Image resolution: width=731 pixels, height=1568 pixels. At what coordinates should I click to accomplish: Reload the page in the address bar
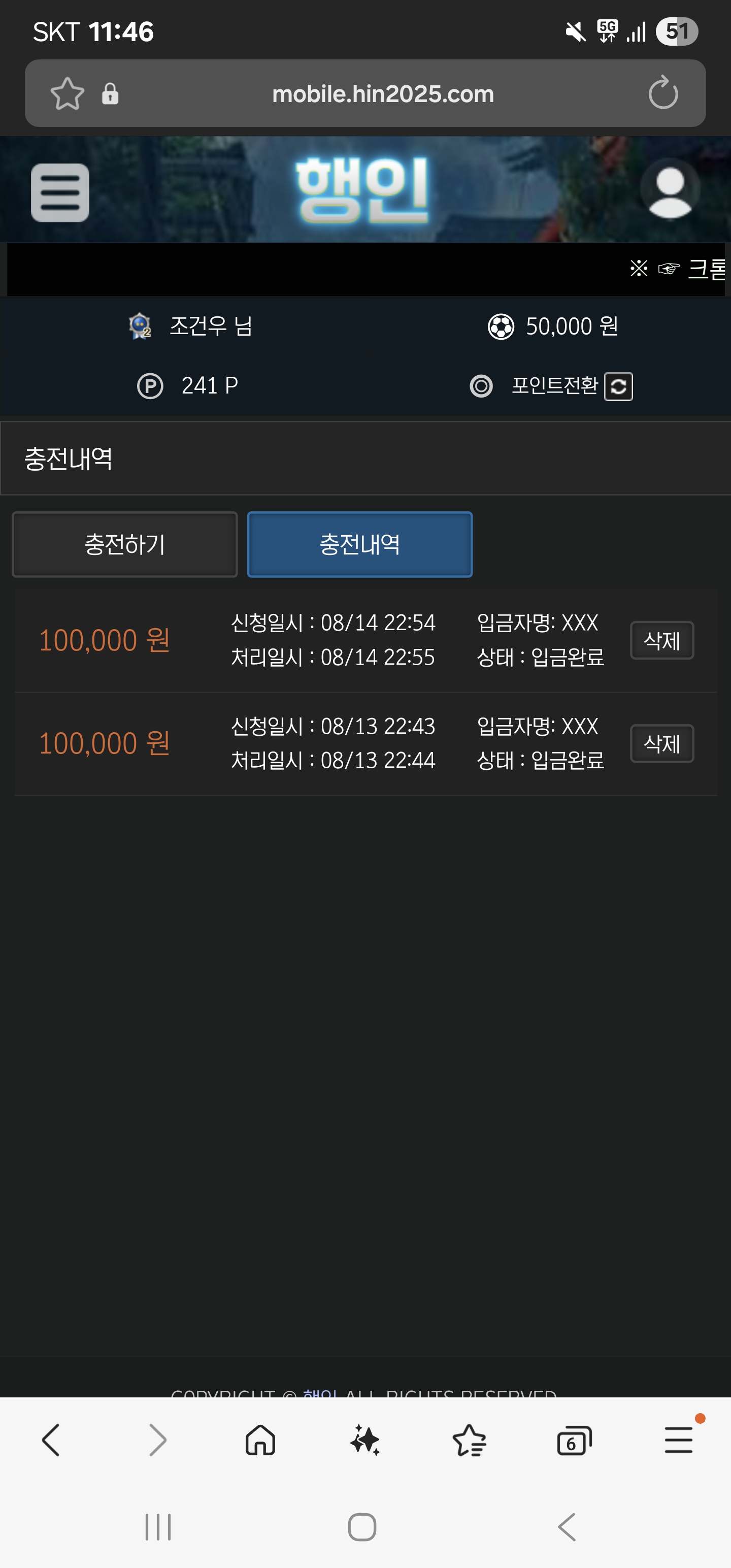point(663,93)
